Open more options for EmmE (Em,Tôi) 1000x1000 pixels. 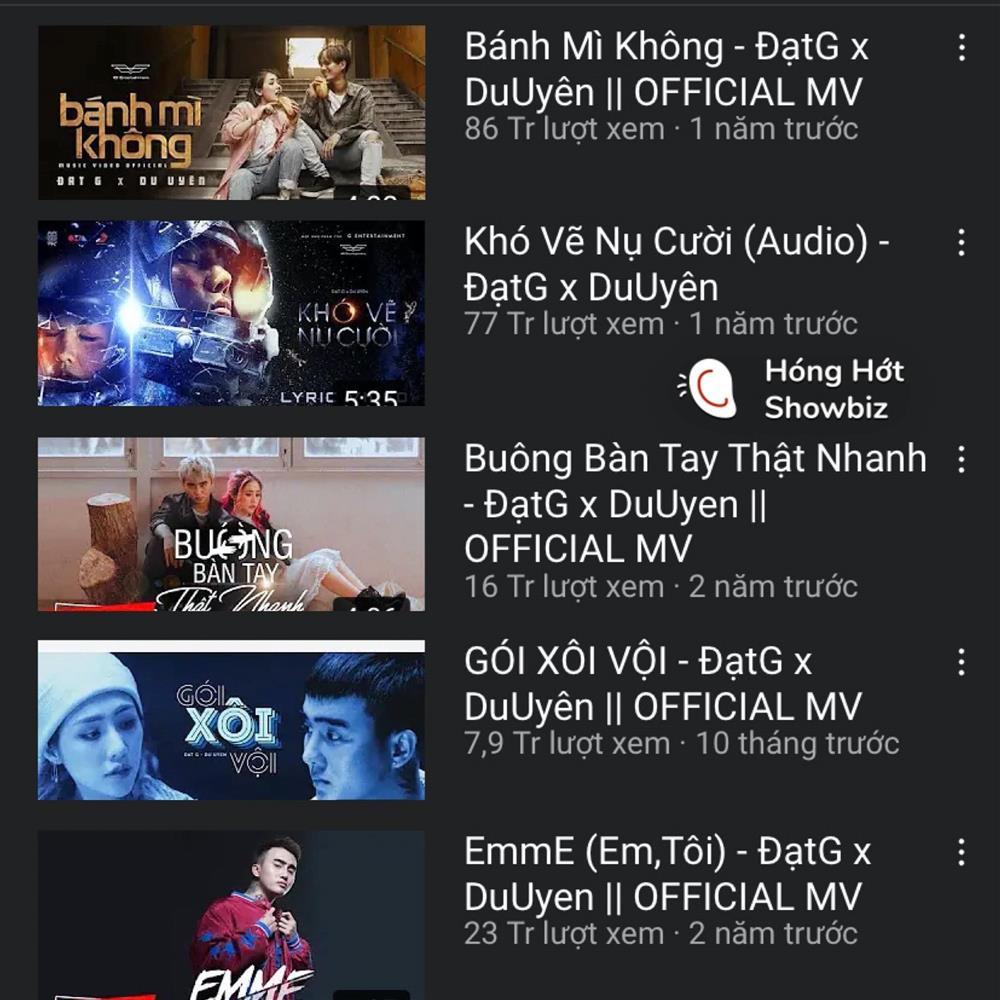962,852
